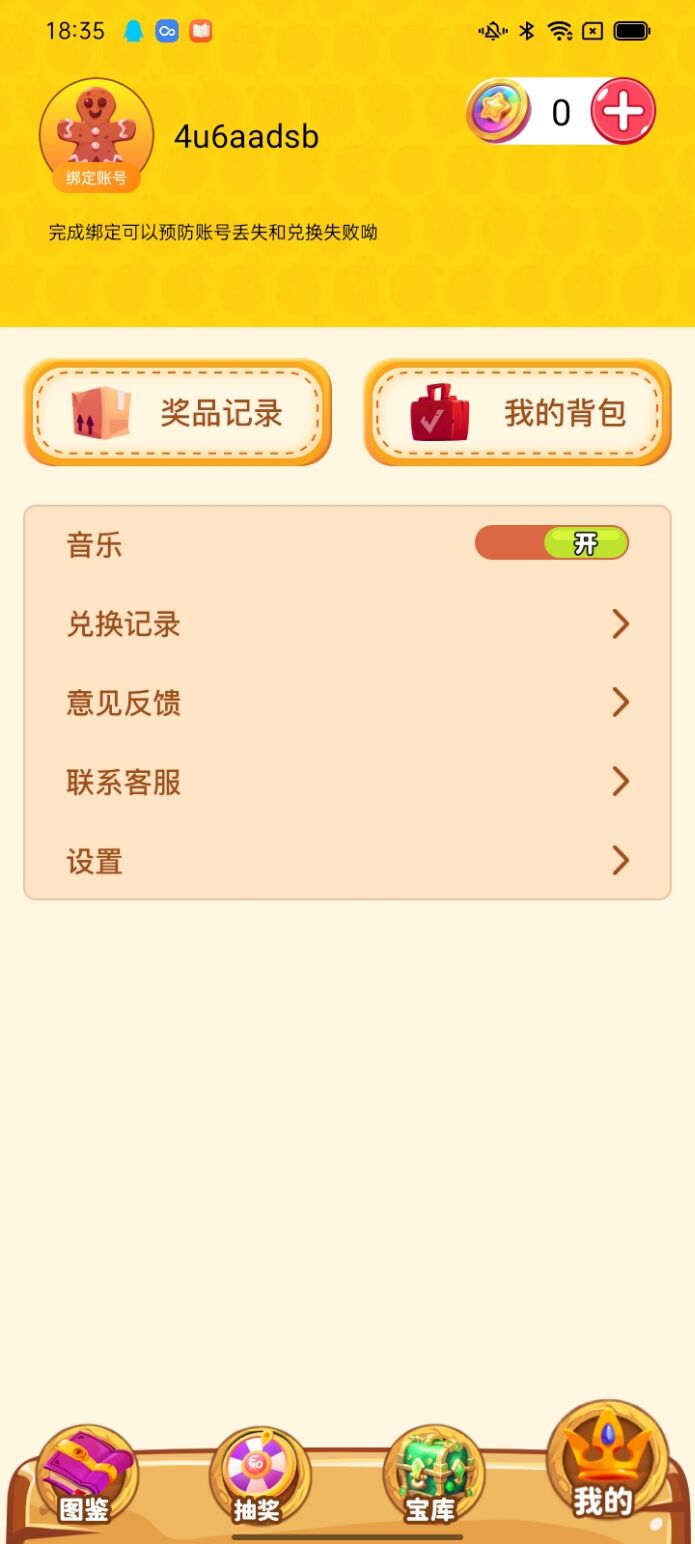Open 奖品记录 prize records
The height and width of the screenshot is (1544, 695).
178,413
